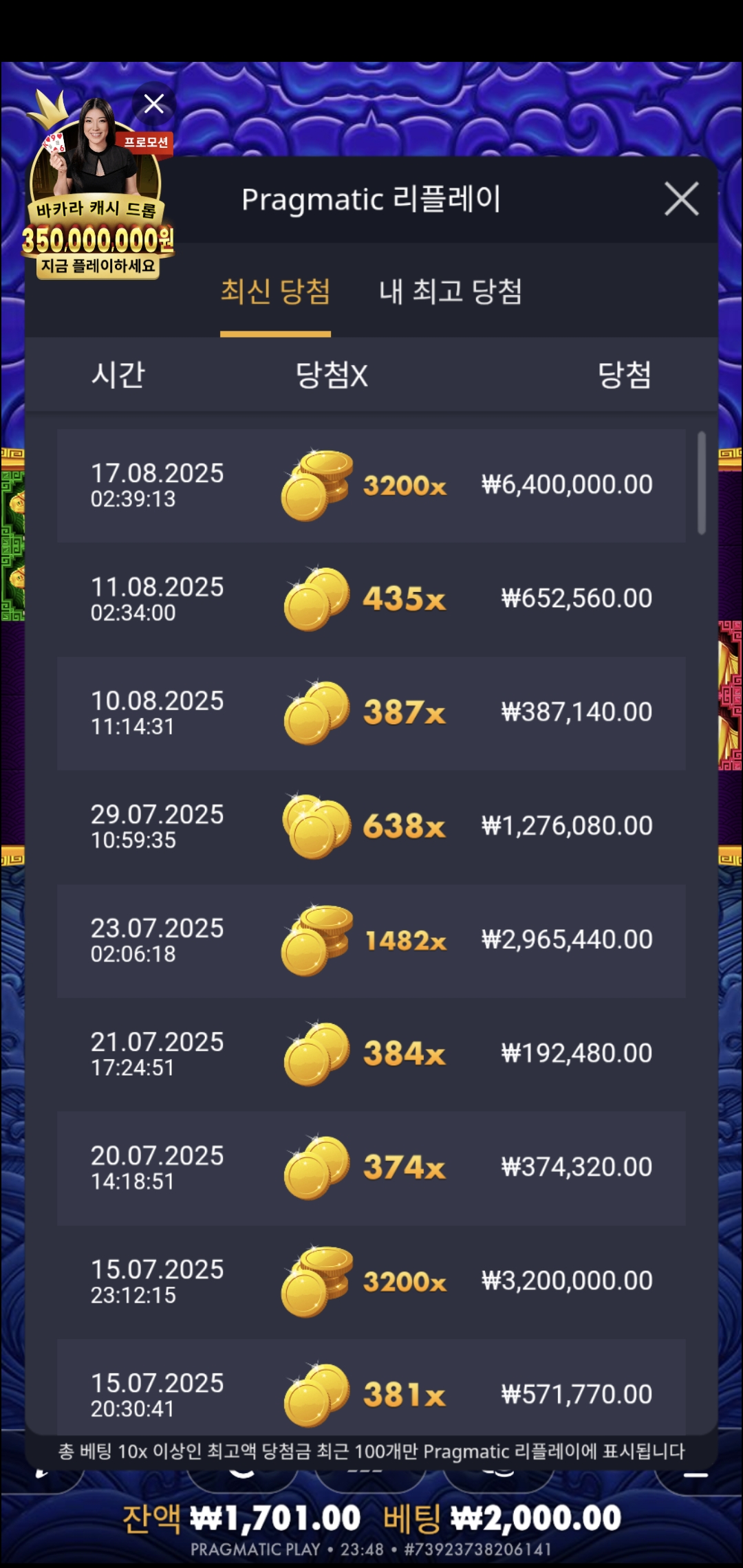
Task: Open the 23.07.2025 1482x win replay
Action: click(371, 940)
